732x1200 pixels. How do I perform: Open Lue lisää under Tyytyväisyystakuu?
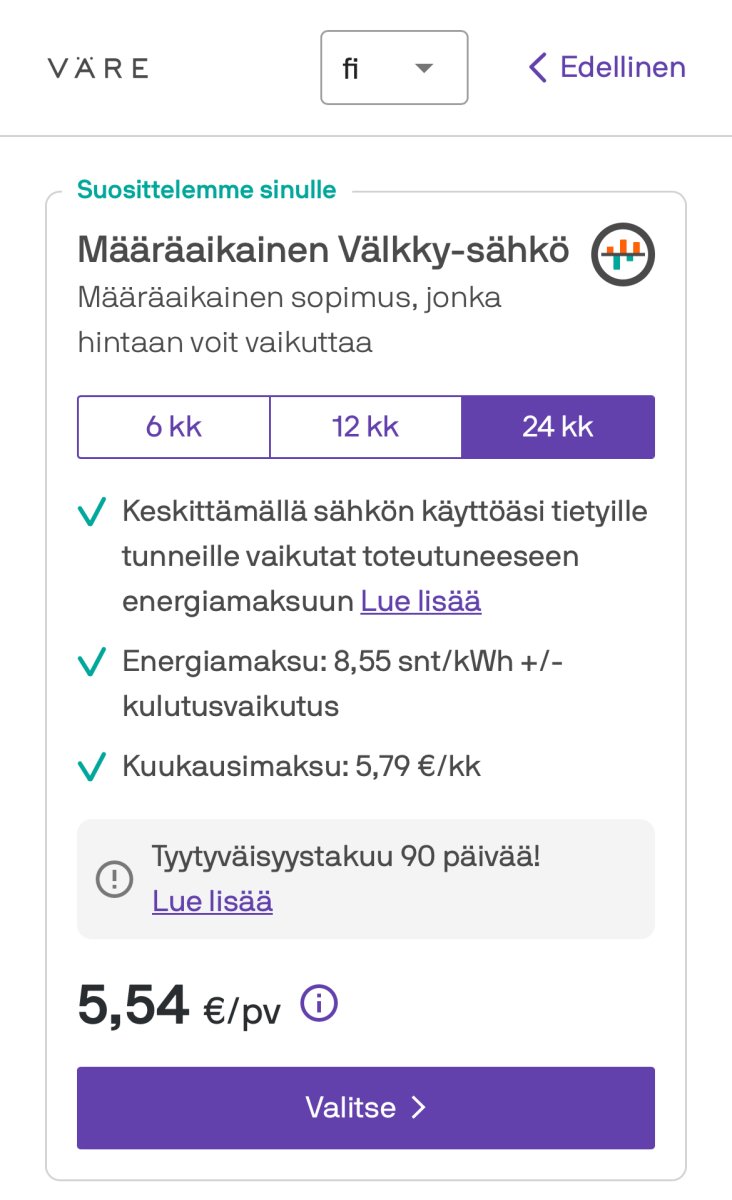[x=212, y=901]
